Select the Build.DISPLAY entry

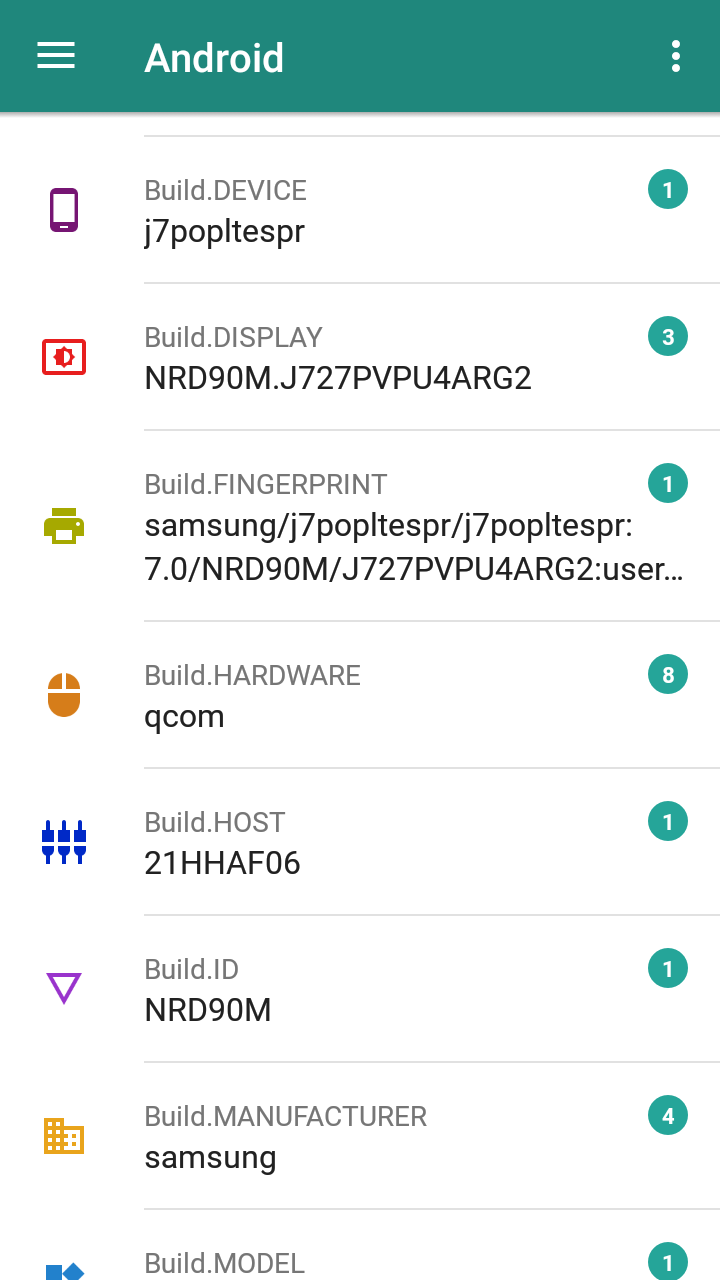pos(360,357)
